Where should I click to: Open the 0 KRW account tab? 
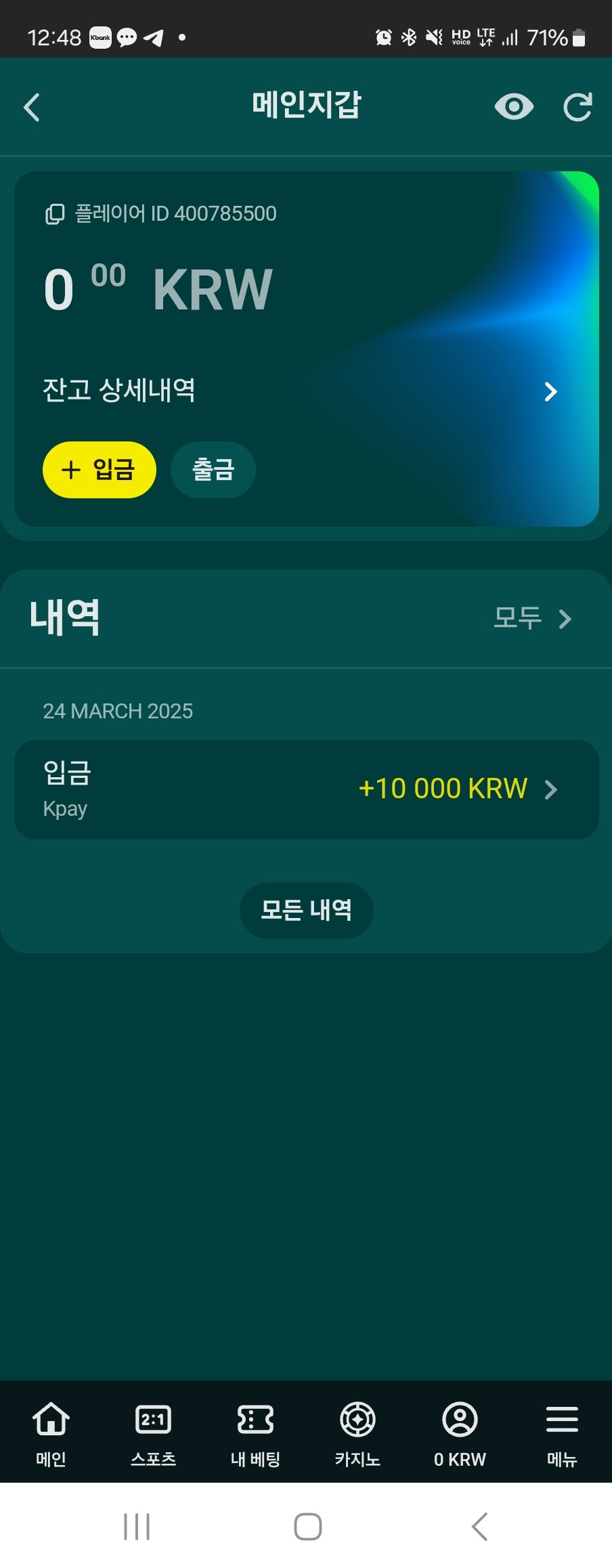click(x=460, y=1431)
